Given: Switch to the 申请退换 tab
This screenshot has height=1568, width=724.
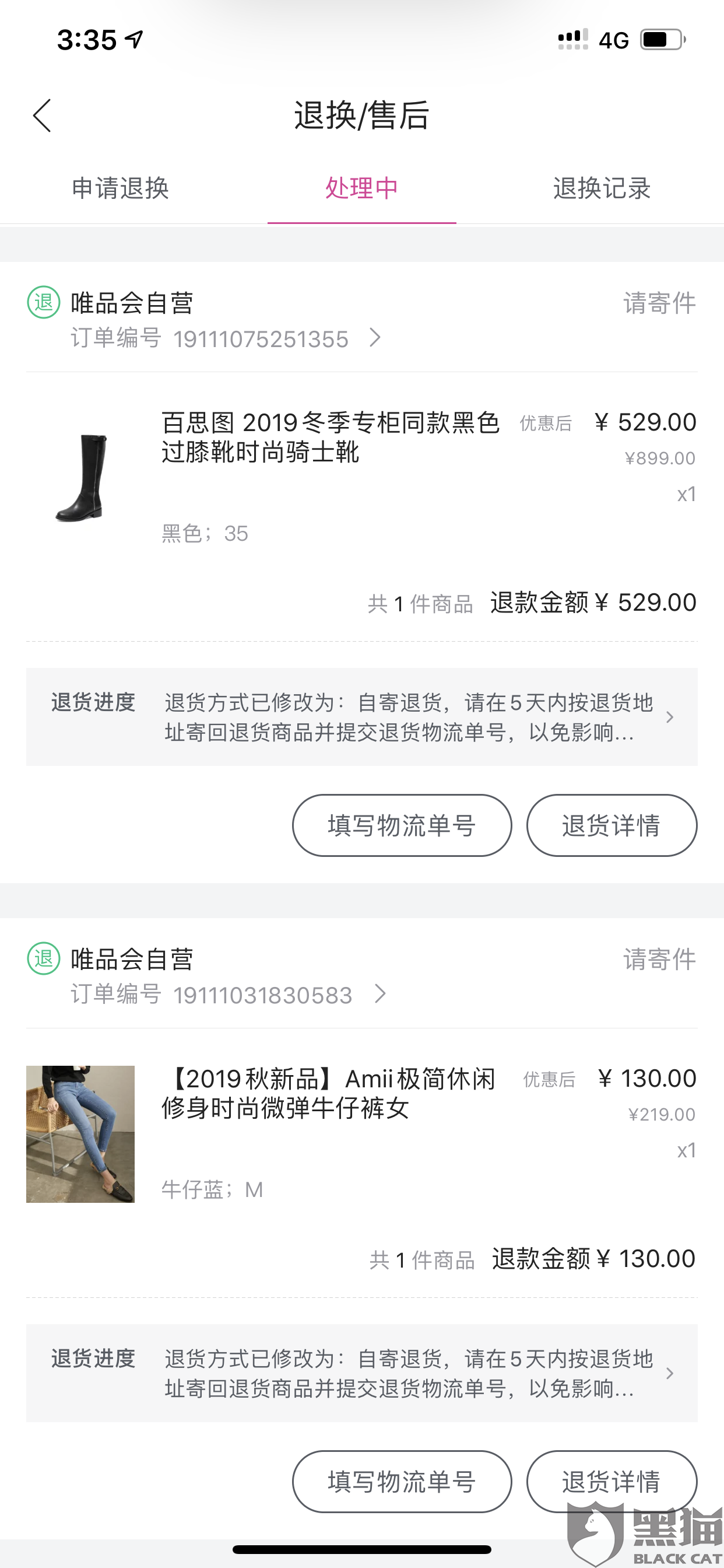Looking at the screenshot, I should [121, 188].
